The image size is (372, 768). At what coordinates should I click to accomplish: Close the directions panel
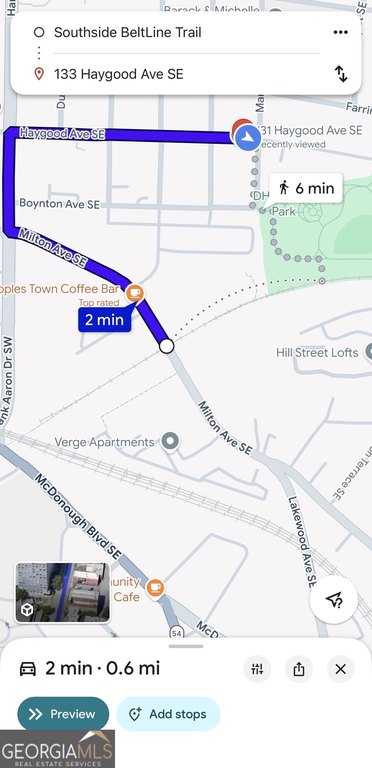click(x=341, y=669)
